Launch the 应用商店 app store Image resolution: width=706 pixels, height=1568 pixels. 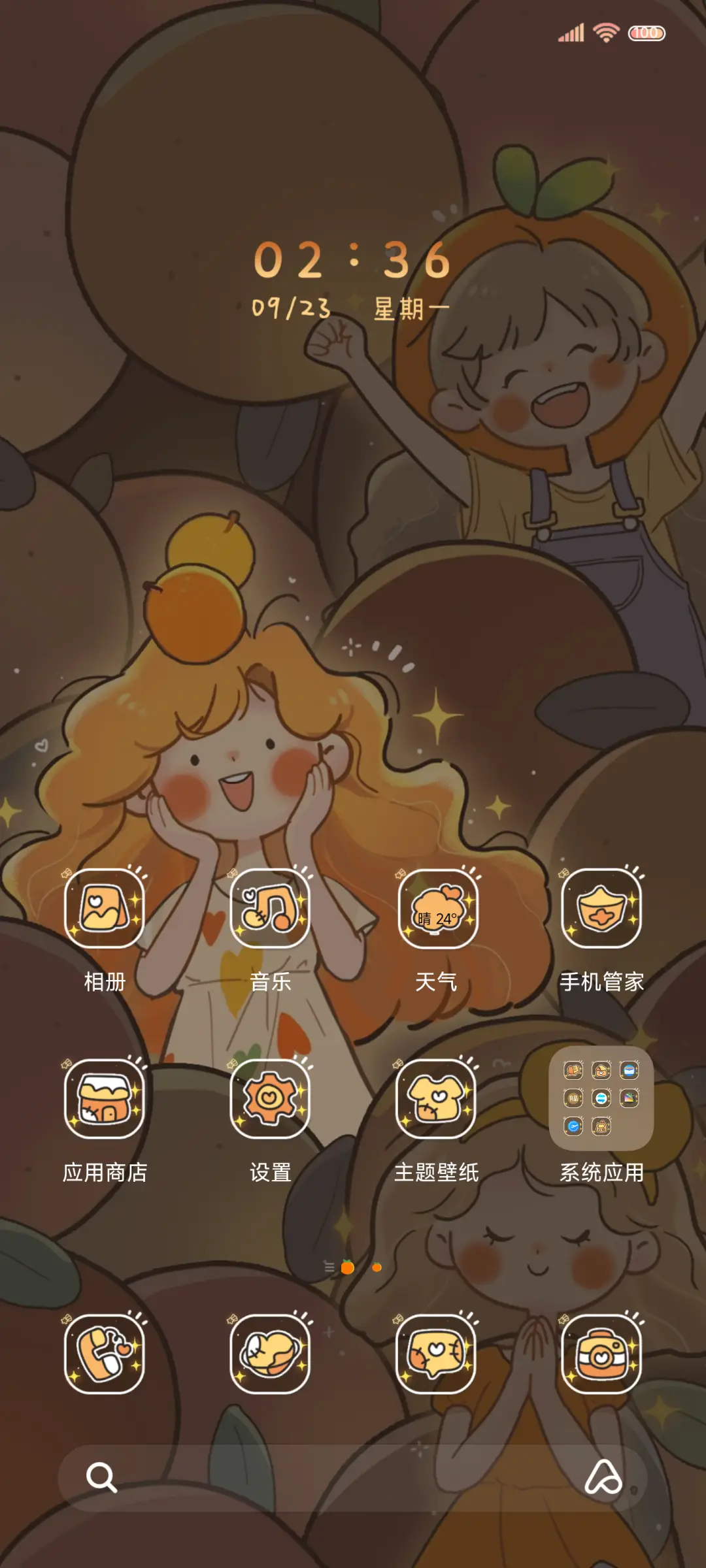(105, 1099)
